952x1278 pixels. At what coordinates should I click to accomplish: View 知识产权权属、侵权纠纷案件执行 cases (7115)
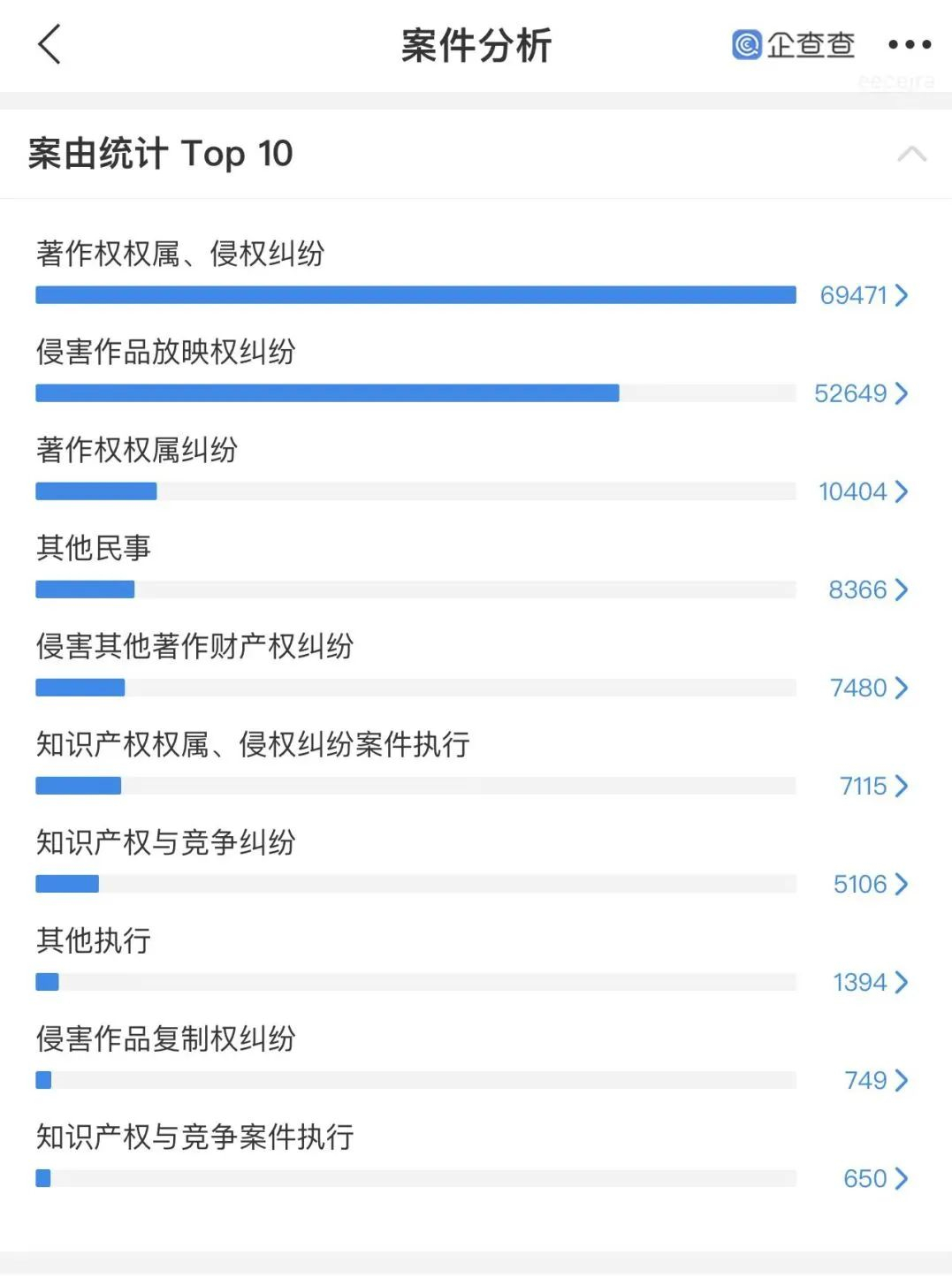tap(873, 786)
